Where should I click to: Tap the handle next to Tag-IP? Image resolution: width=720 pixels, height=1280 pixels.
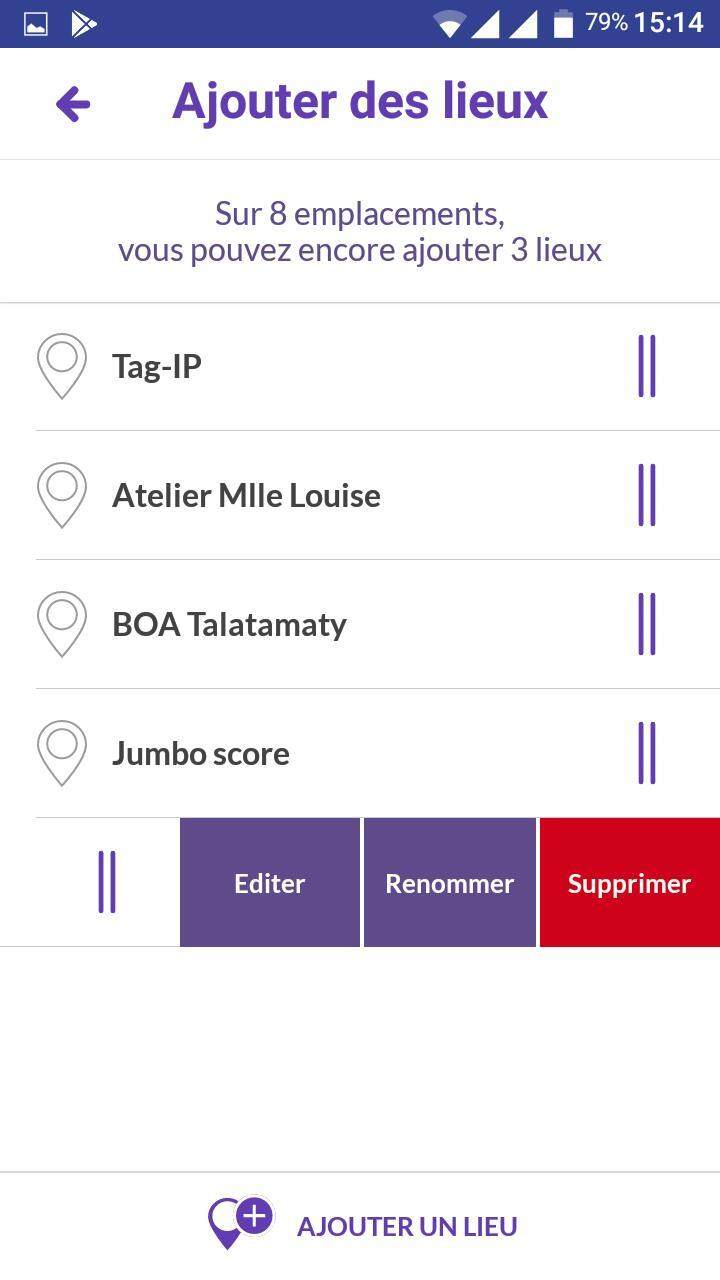click(647, 367)
